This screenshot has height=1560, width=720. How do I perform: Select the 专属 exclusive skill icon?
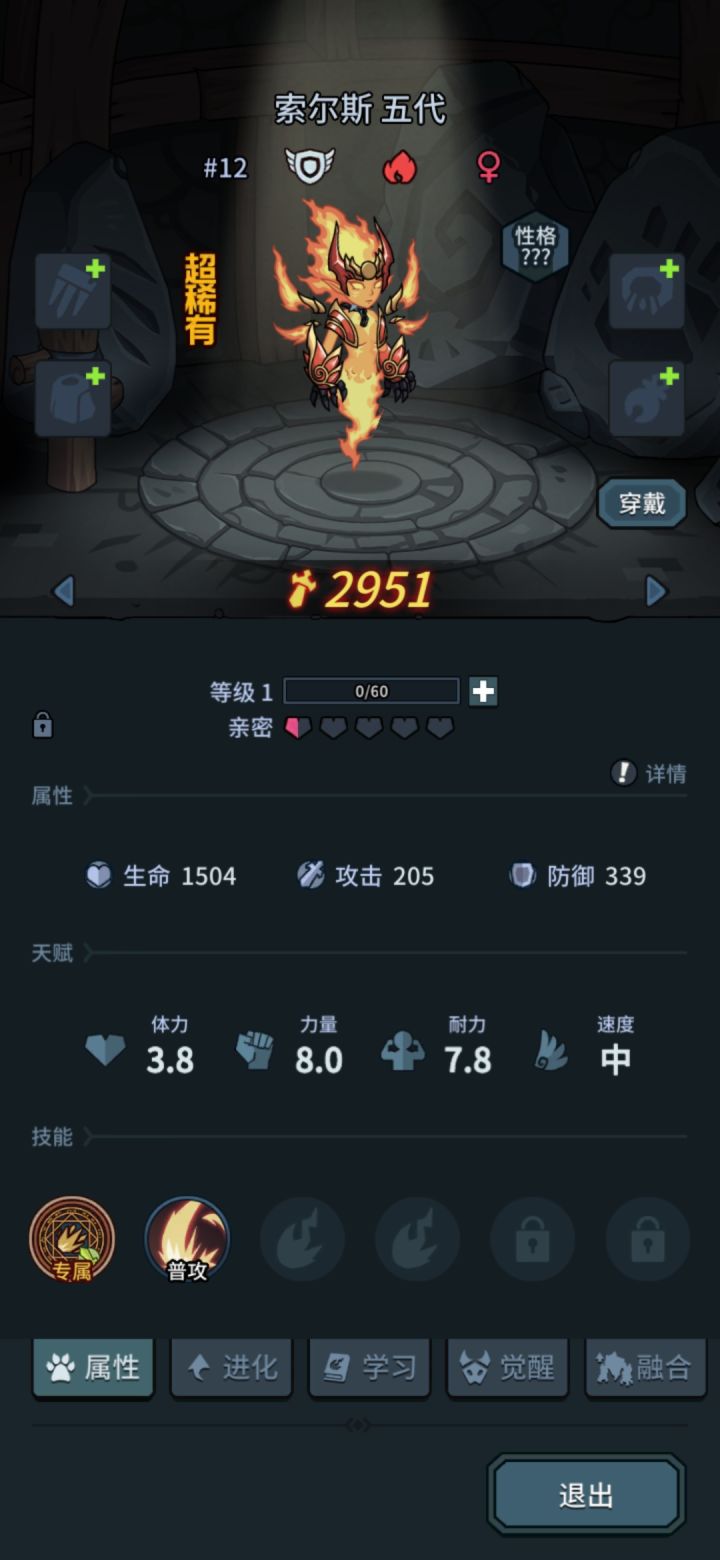point(72,1238)
